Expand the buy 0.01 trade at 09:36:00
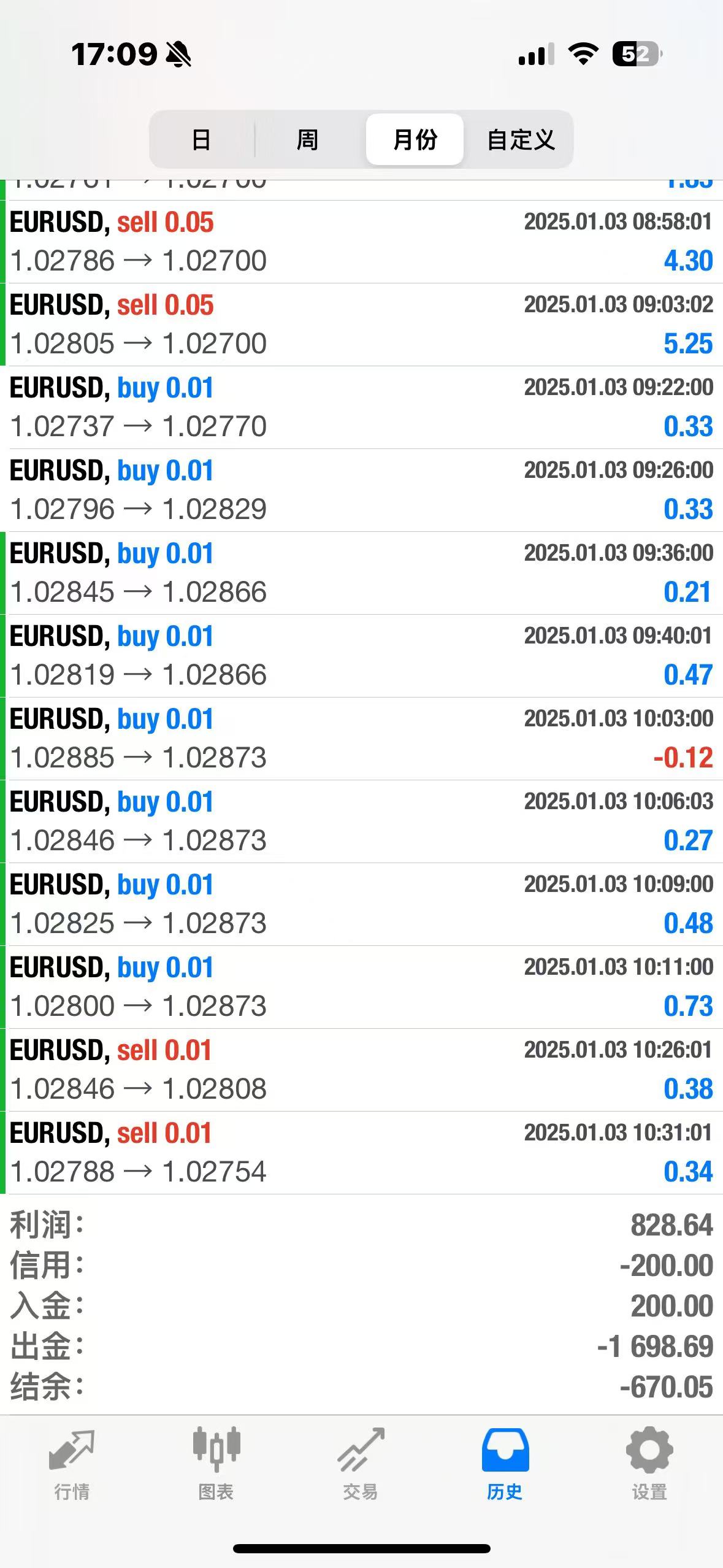Screen dimensions: 723x1568 tap(361, 573)
